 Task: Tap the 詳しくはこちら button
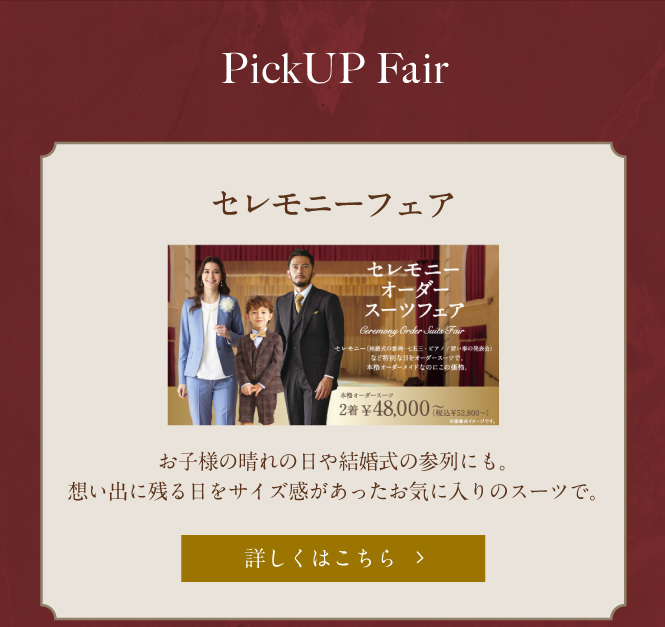click(332, 558)
